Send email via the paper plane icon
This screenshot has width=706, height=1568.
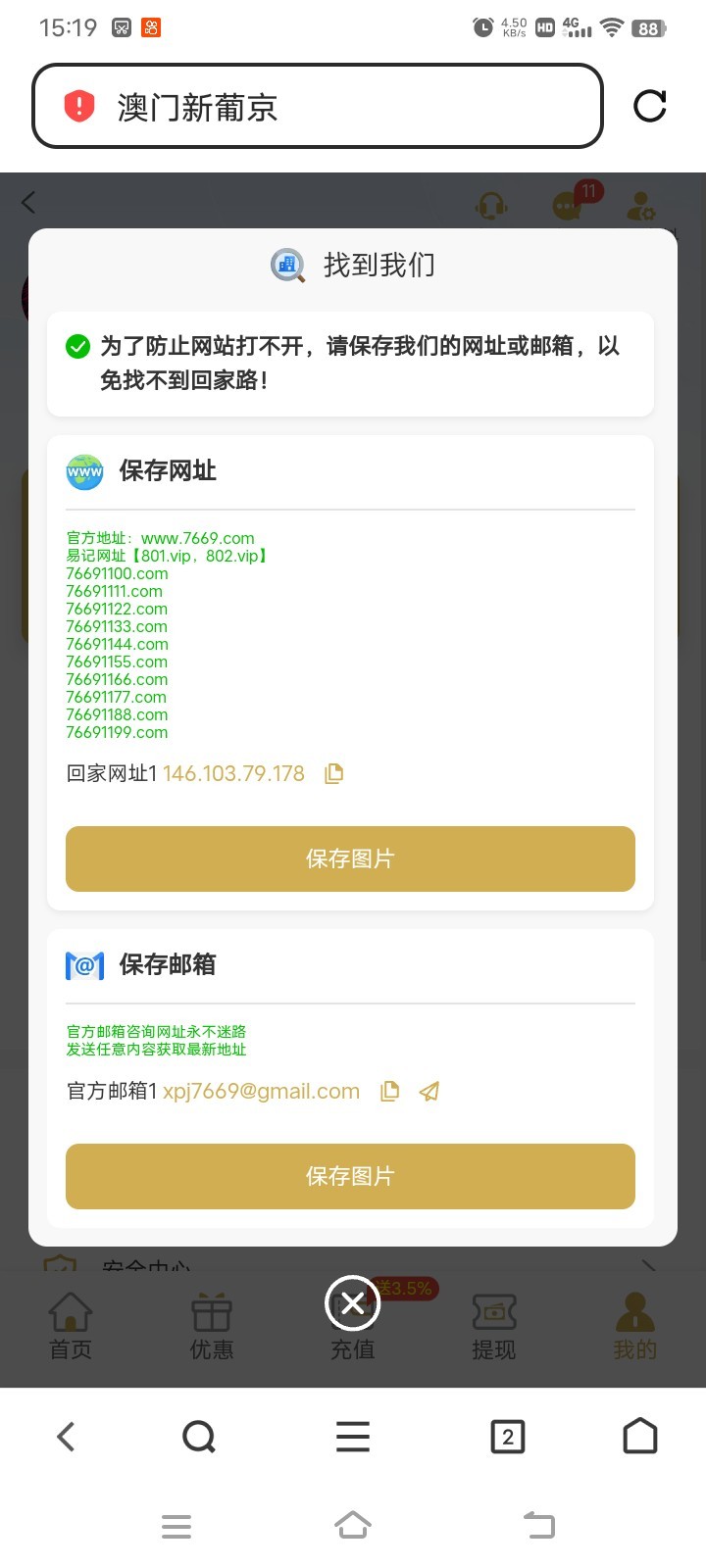click(429, 1091)
